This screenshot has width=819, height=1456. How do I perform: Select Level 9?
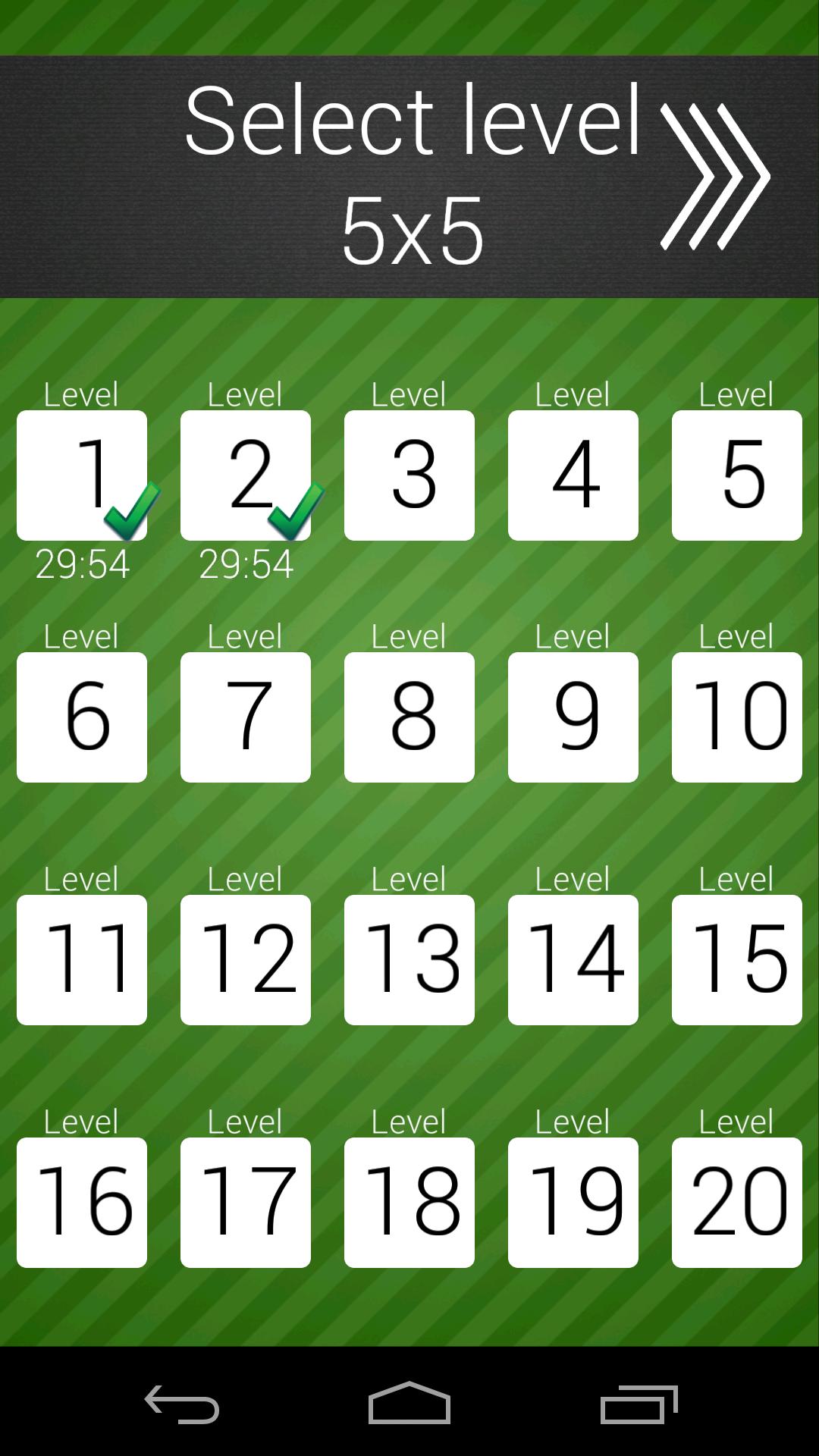tap(573, 717)
